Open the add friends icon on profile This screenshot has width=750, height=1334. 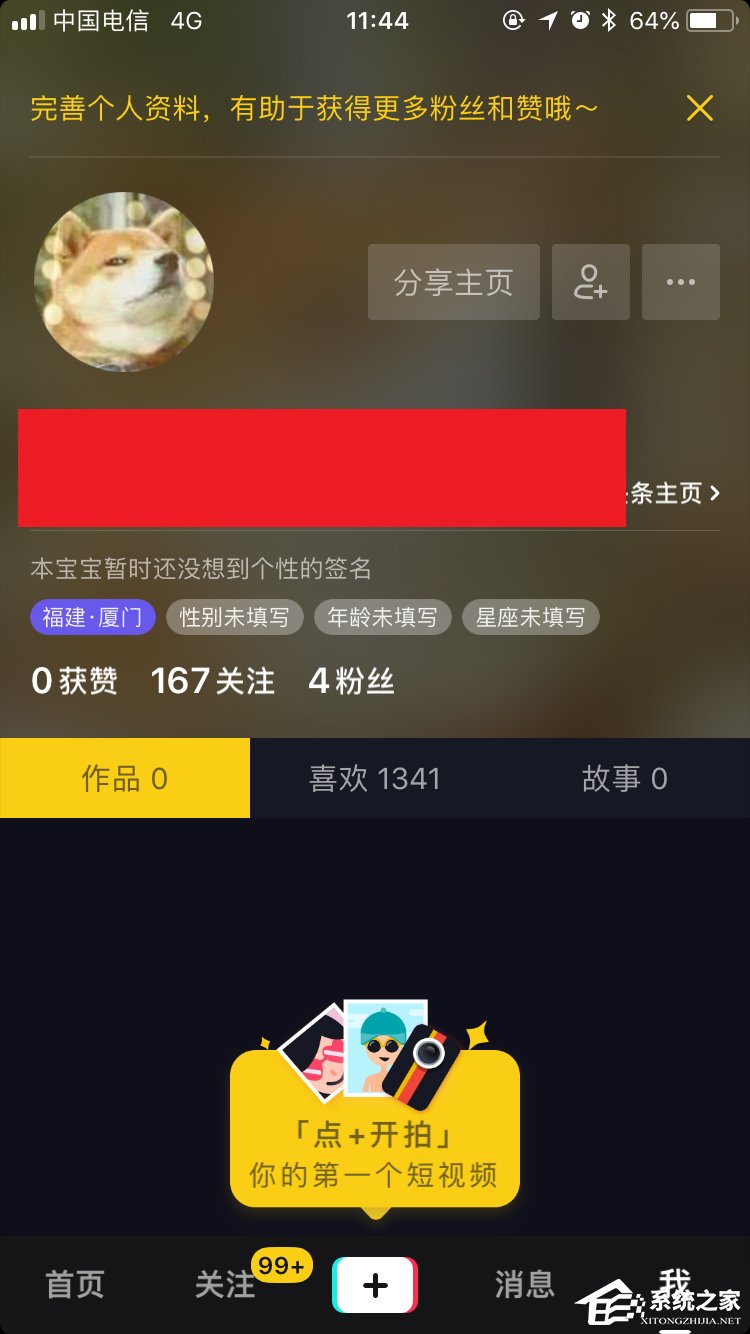[590, 282]
